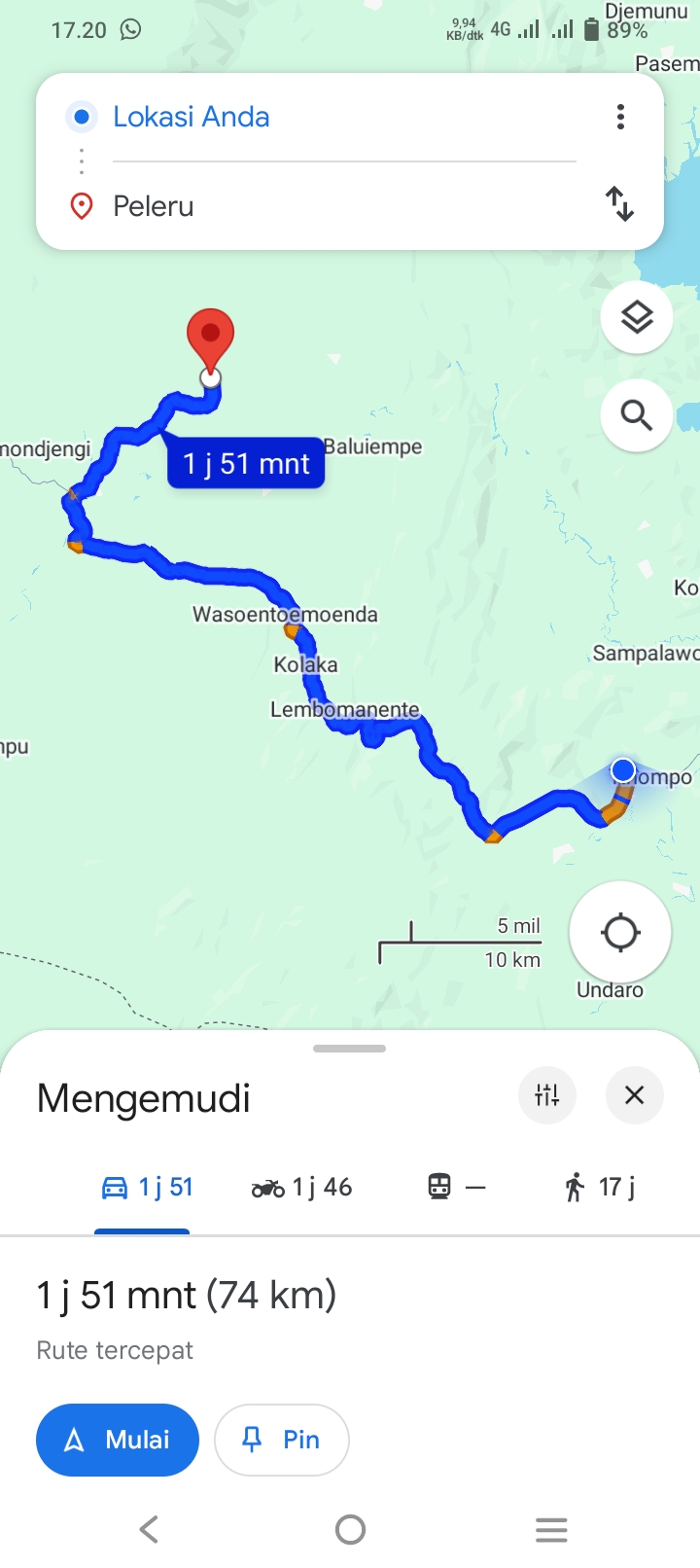The image size is (700, 1568).
Task: Expand the bottom sheet handle
Action: [350, 1049]
